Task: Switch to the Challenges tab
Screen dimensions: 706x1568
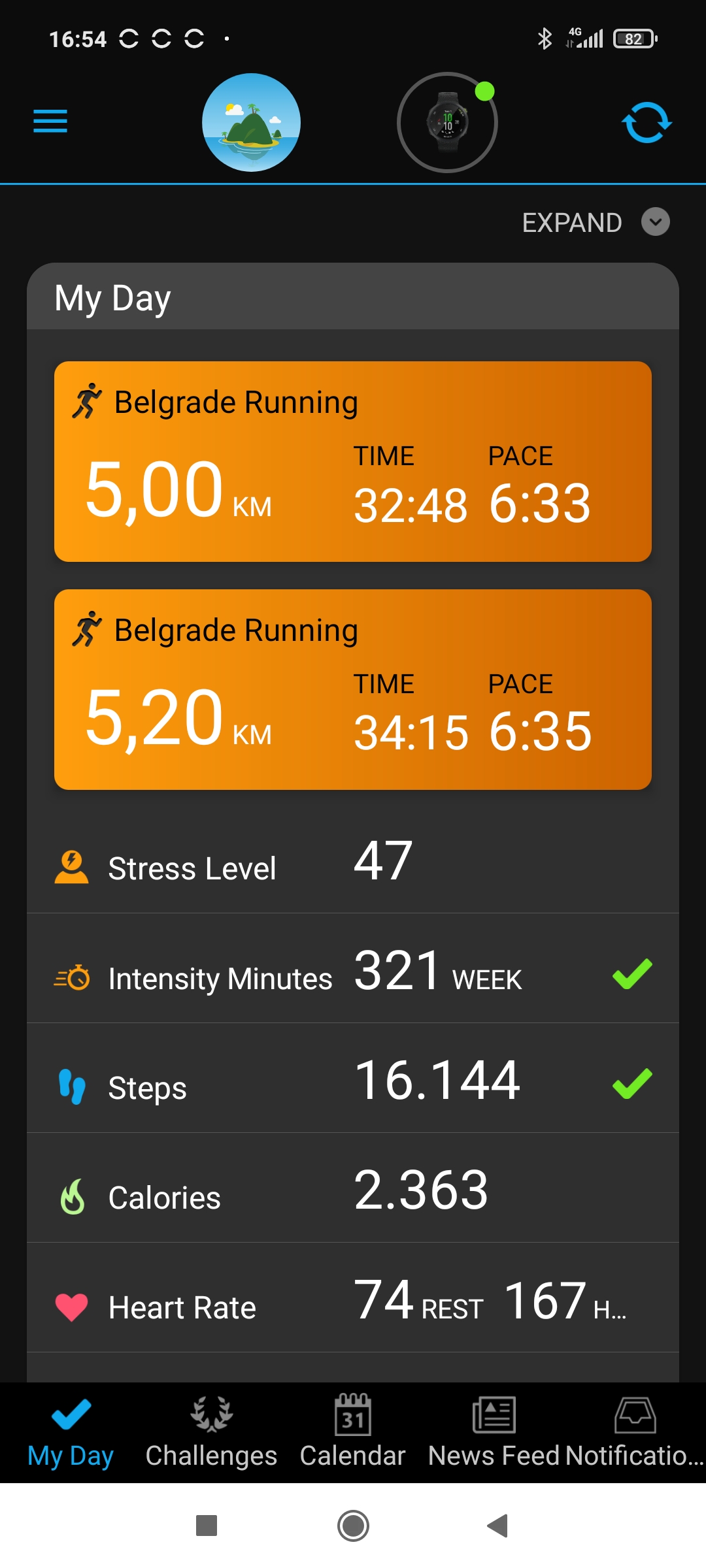Action: click(x=211, y=1433)
